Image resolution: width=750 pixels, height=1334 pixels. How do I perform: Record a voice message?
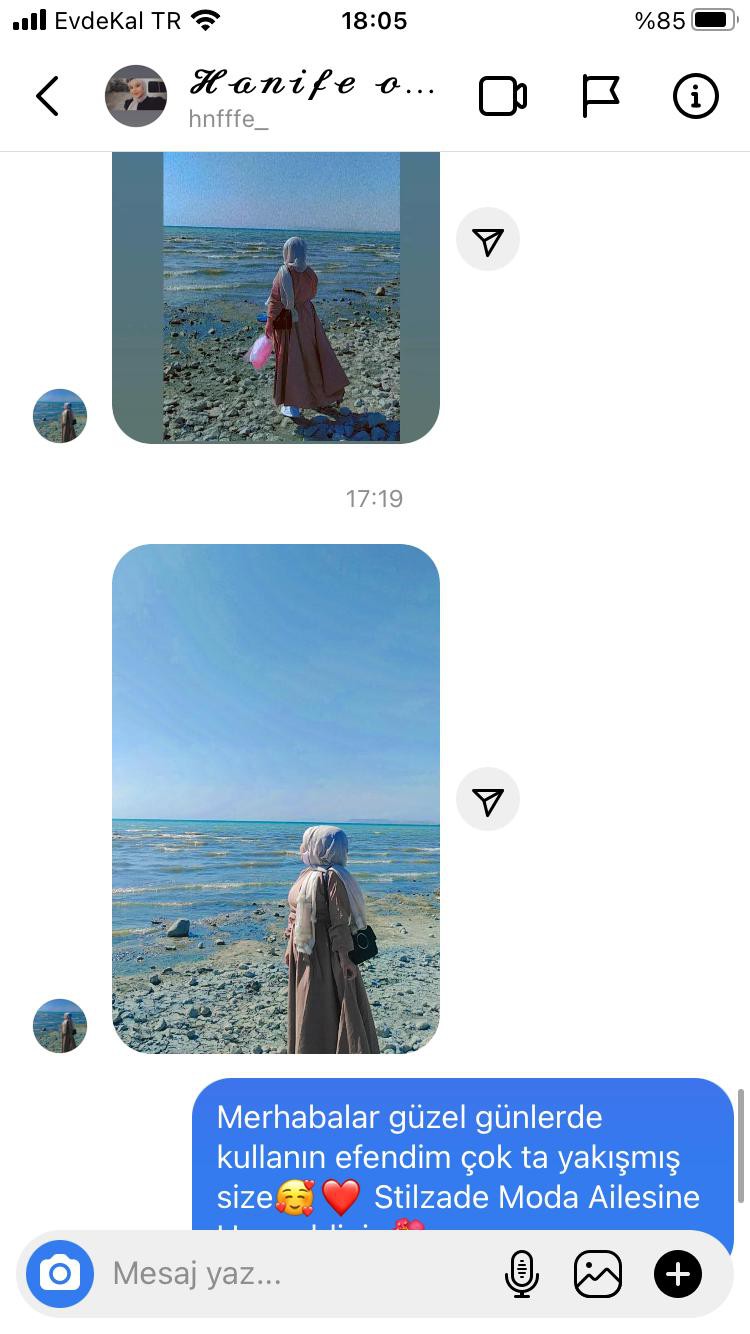[521, 1274]
